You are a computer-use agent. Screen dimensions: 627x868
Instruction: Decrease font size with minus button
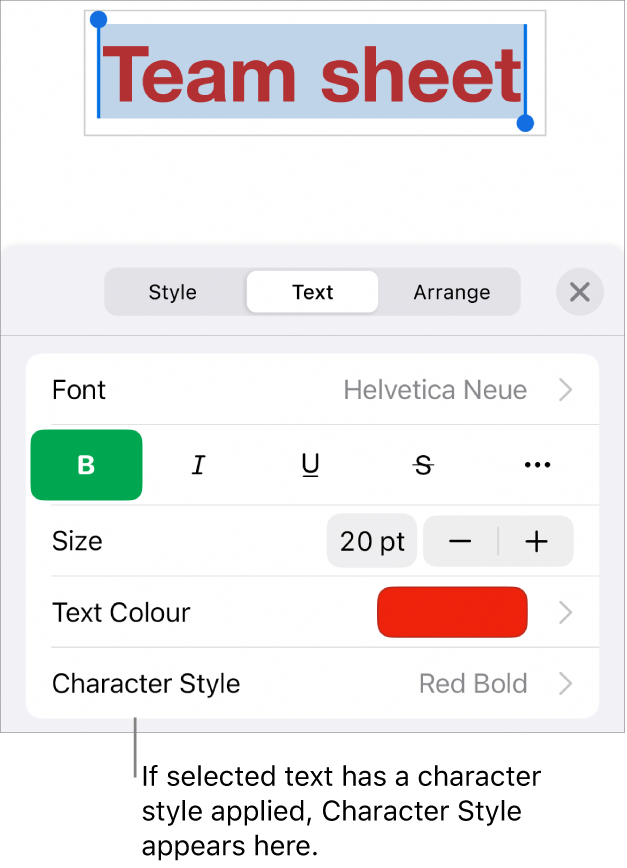tap(460, 542)
